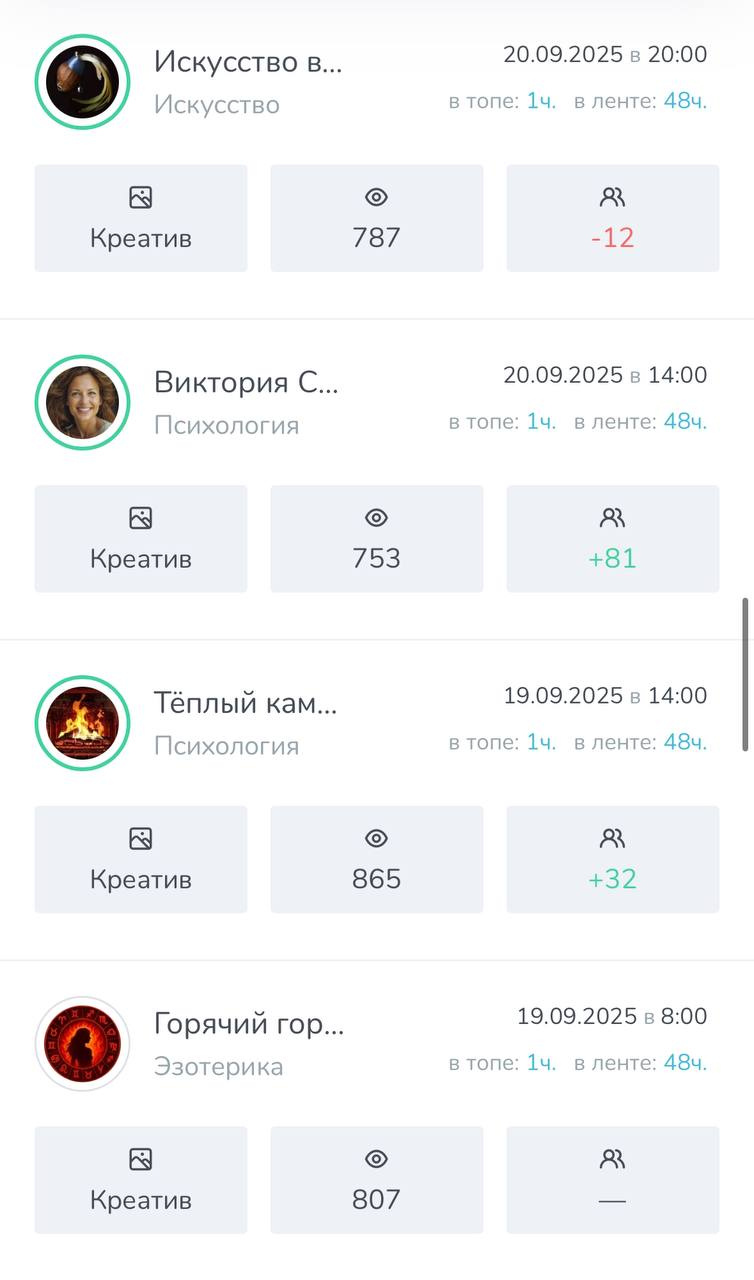Open the 807 views stat
This screenshot has height=1280, width=754.
click(376, 1179)
